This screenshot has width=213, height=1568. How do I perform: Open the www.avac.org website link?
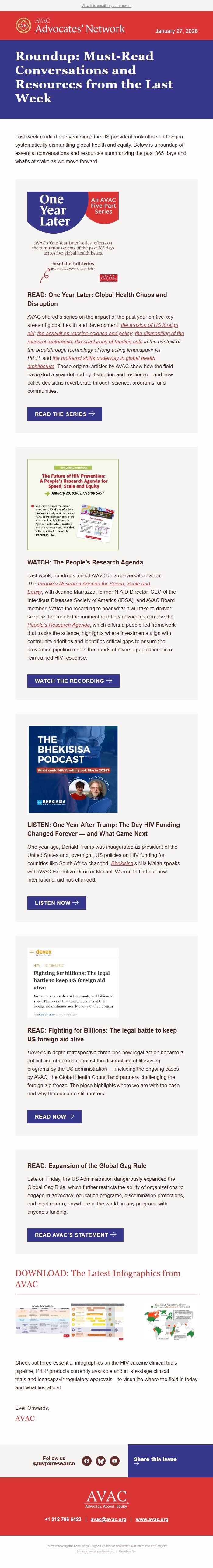point(152,1519)
